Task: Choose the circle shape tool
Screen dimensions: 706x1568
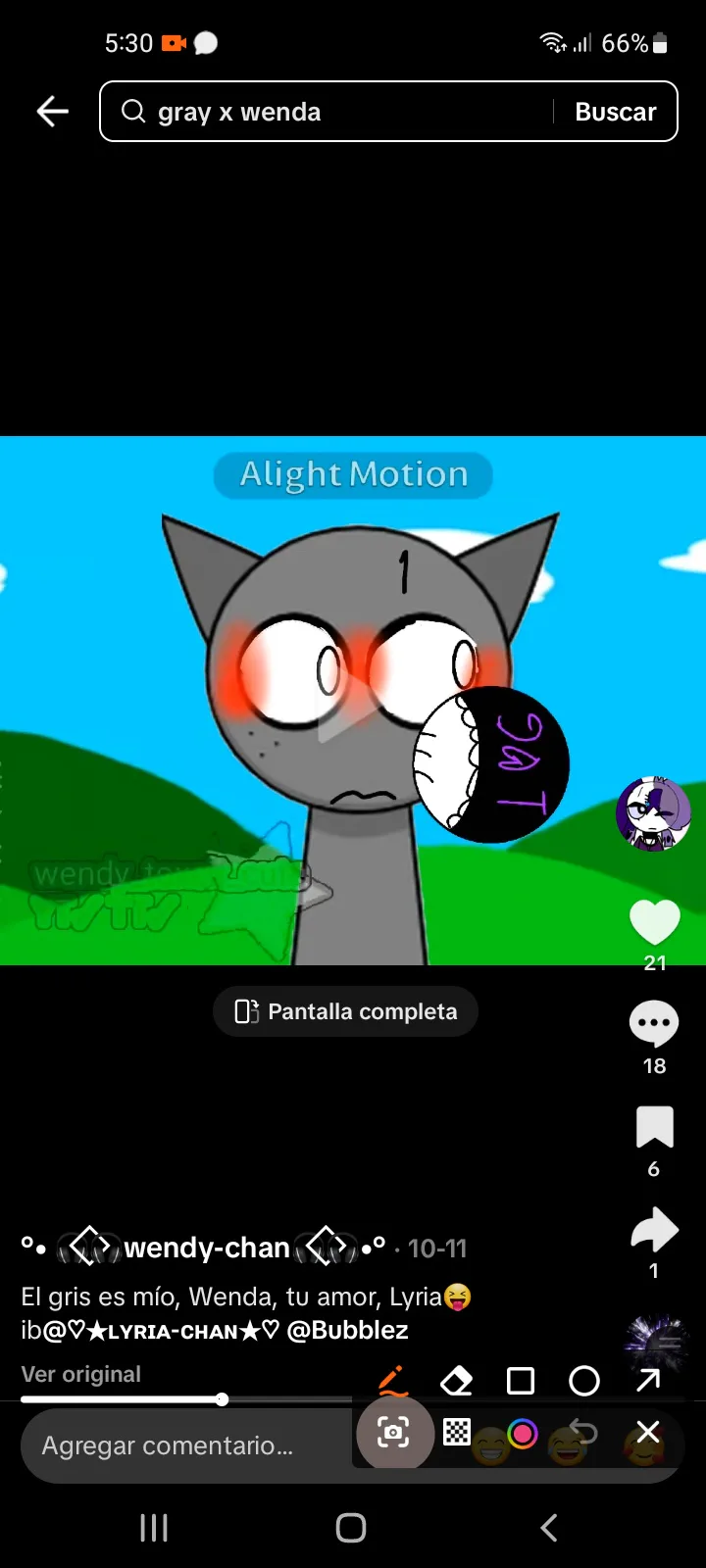Action: coord(584,1381)
